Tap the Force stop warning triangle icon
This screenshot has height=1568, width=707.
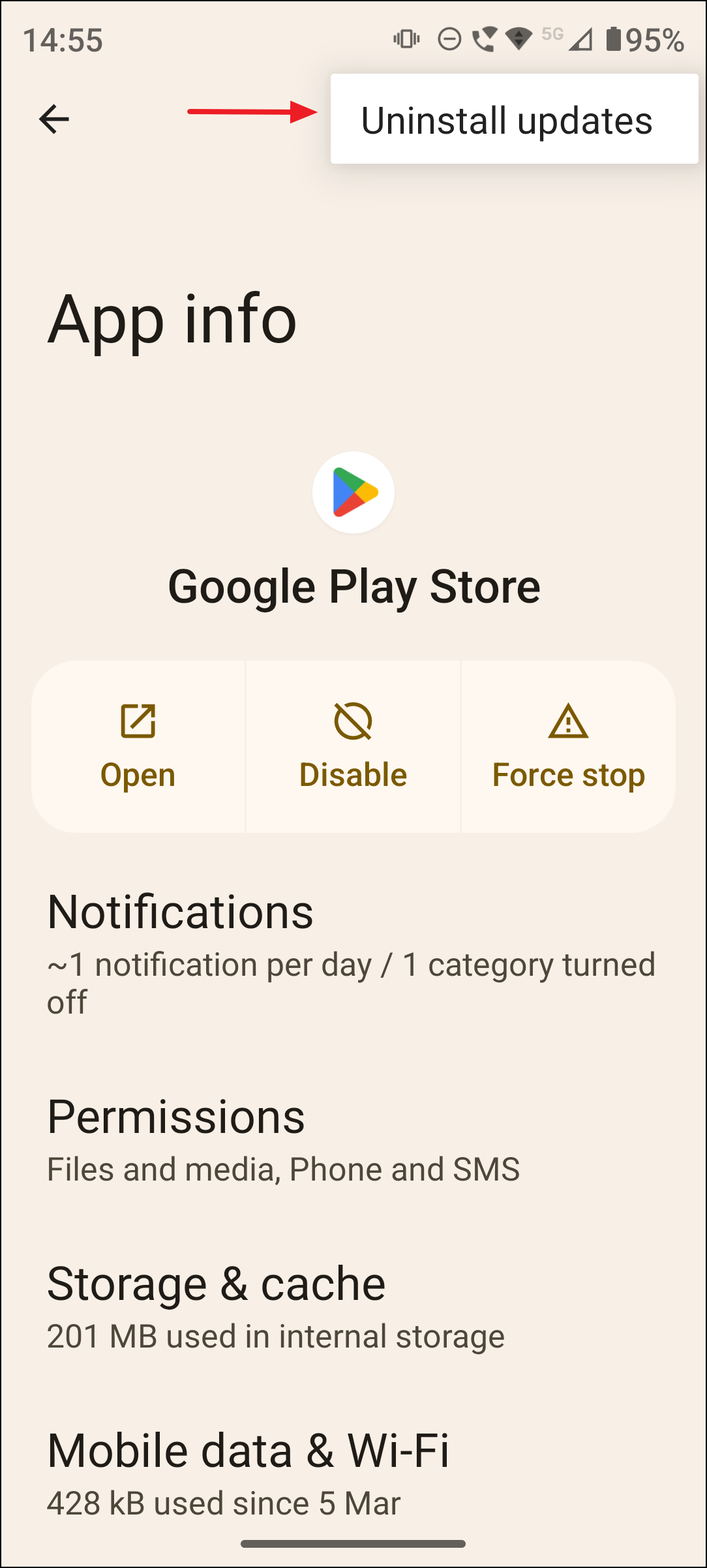pos(568,721)
